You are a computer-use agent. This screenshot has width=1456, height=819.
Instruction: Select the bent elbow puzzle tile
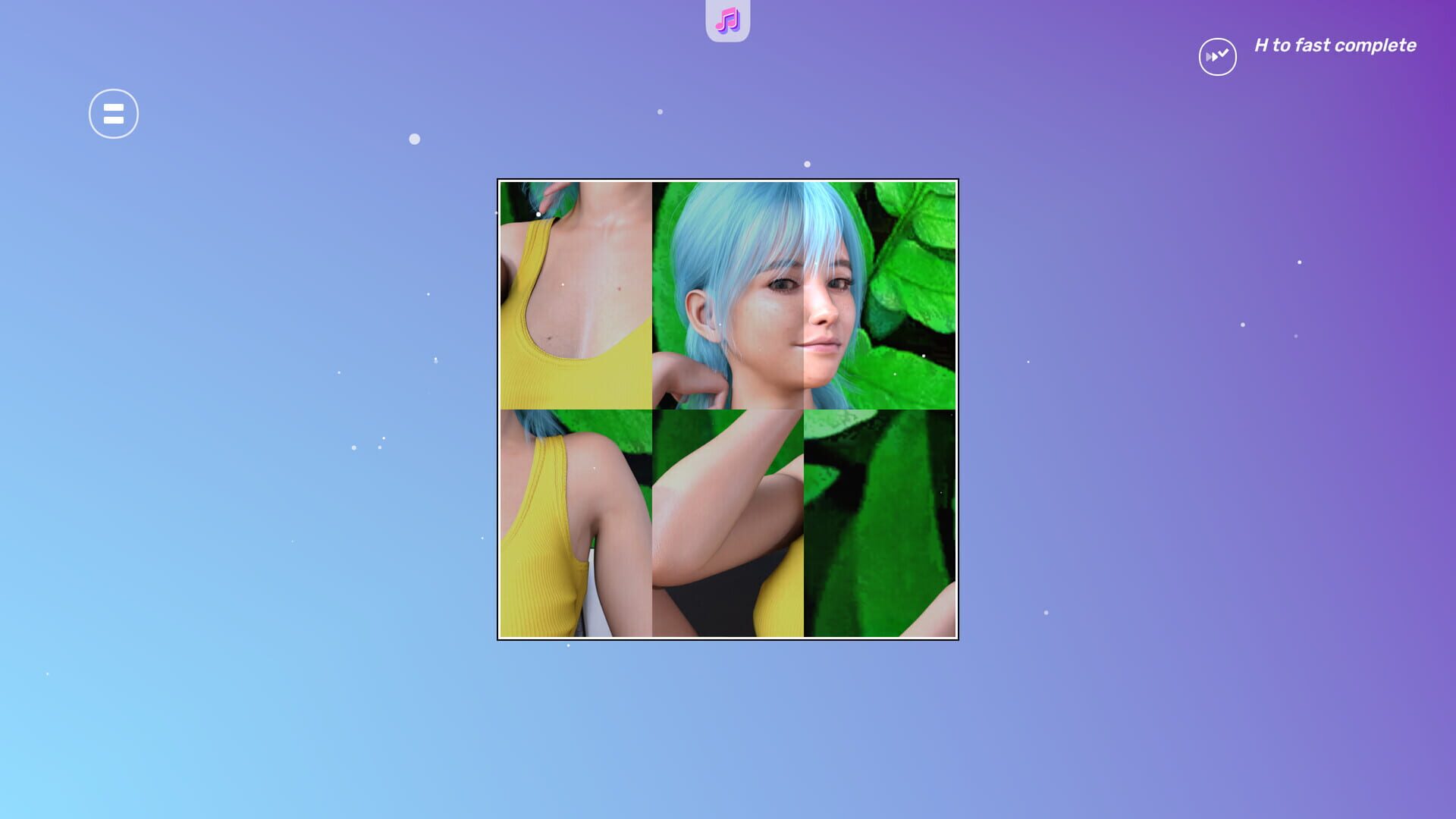click(x=728, y=523)
